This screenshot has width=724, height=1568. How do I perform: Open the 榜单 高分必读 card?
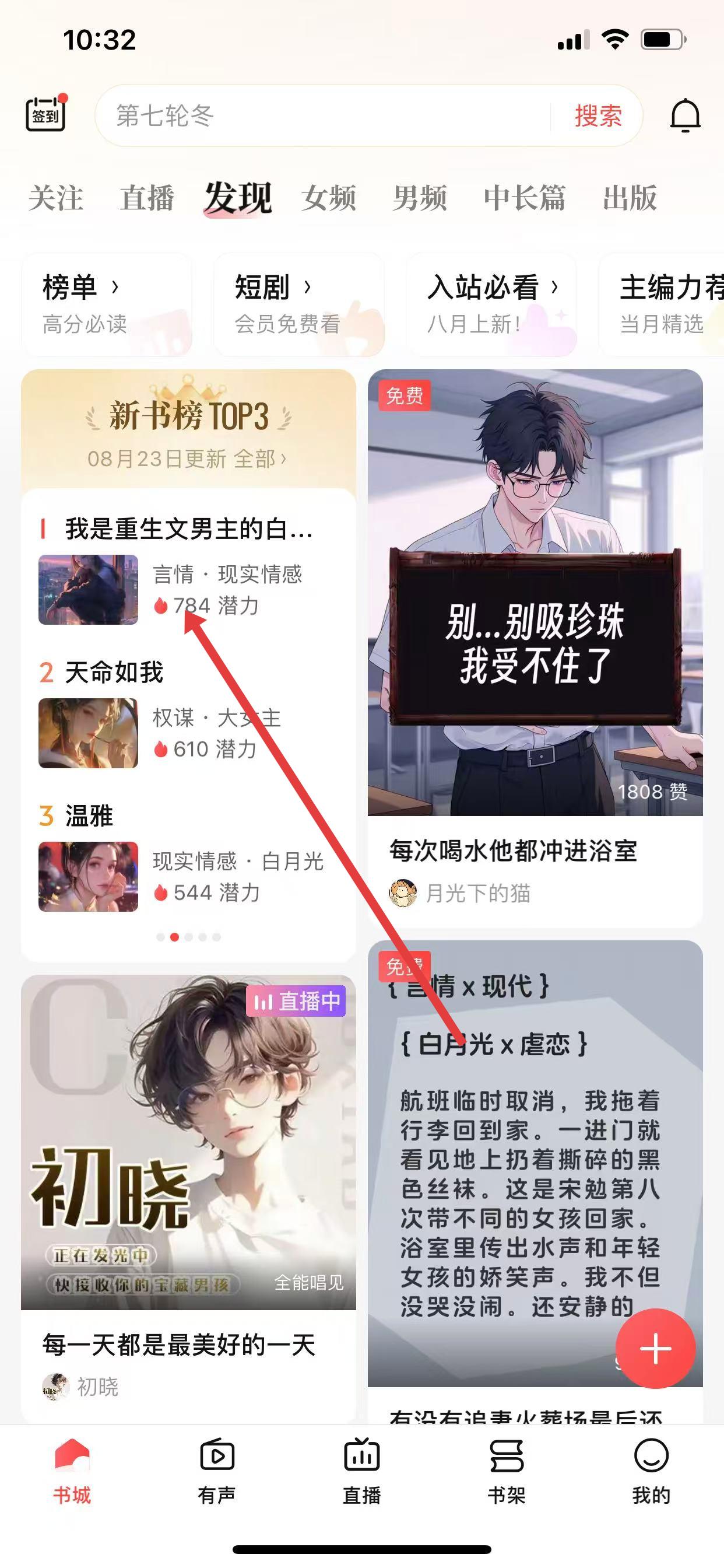(107, 304)
